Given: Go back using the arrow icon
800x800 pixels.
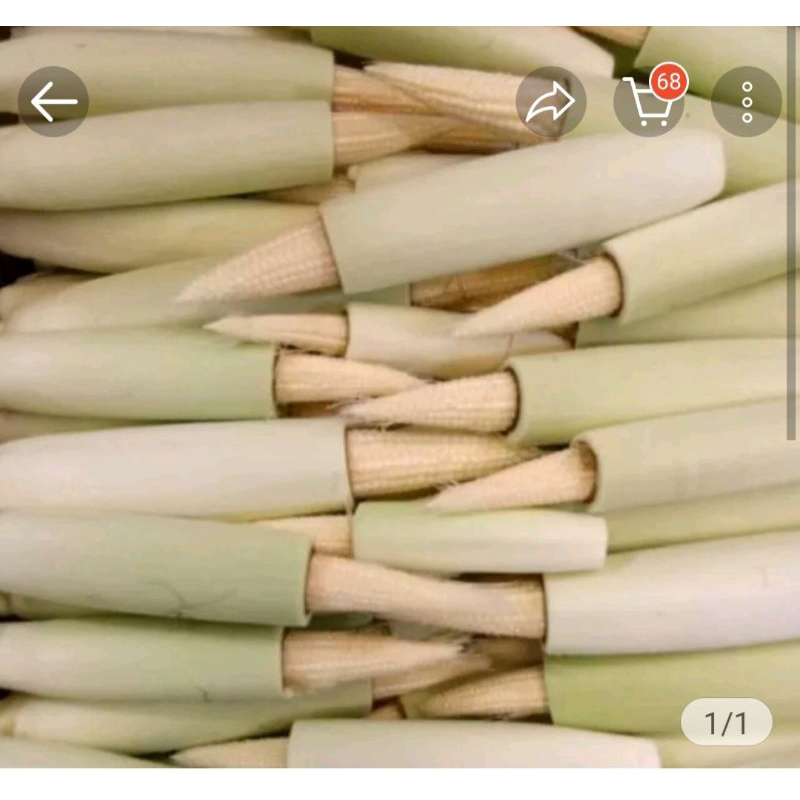Looking at the screenshot, I should point(53,102).
